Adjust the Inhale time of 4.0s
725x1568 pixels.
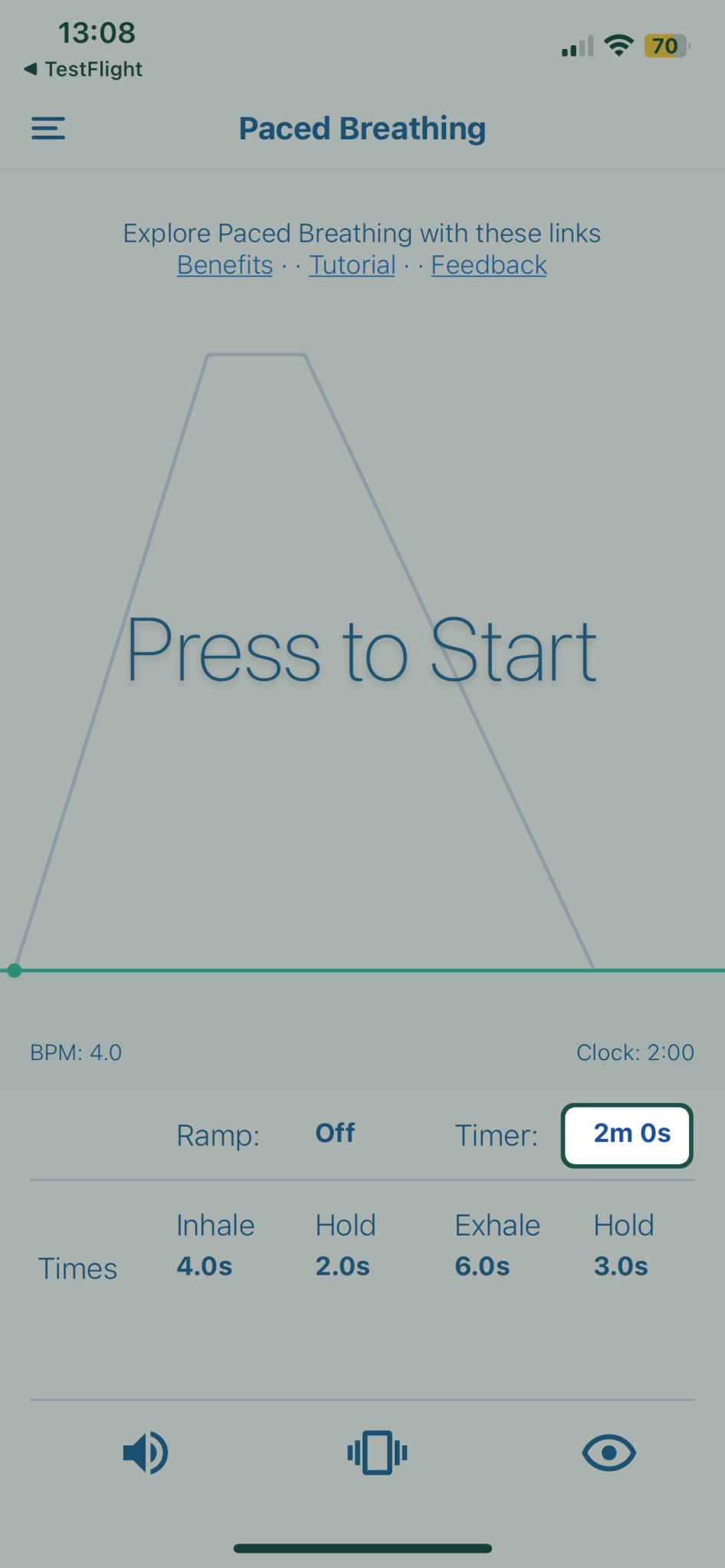204,1266
